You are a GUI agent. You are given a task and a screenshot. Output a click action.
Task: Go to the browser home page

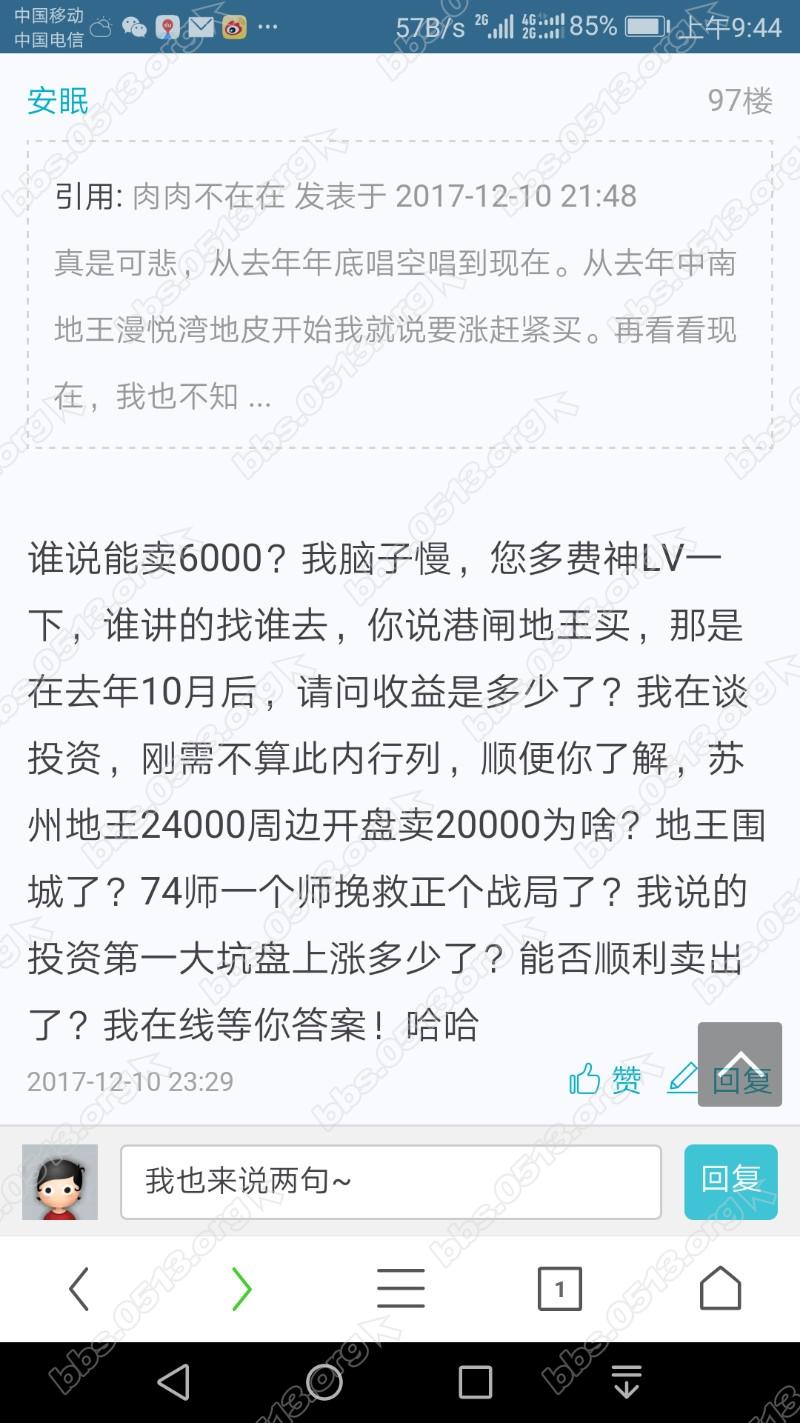point(720,1288)
